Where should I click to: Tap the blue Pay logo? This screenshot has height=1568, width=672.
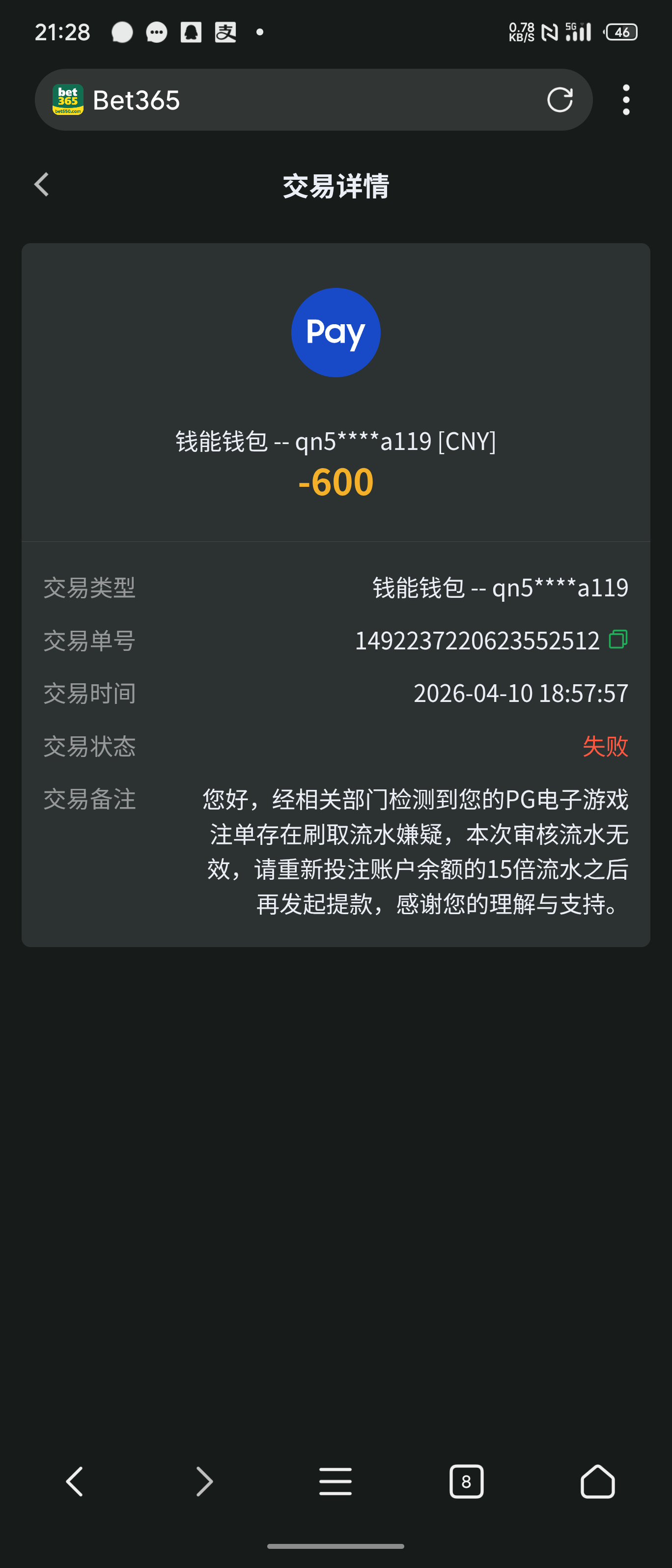point(336,332)
